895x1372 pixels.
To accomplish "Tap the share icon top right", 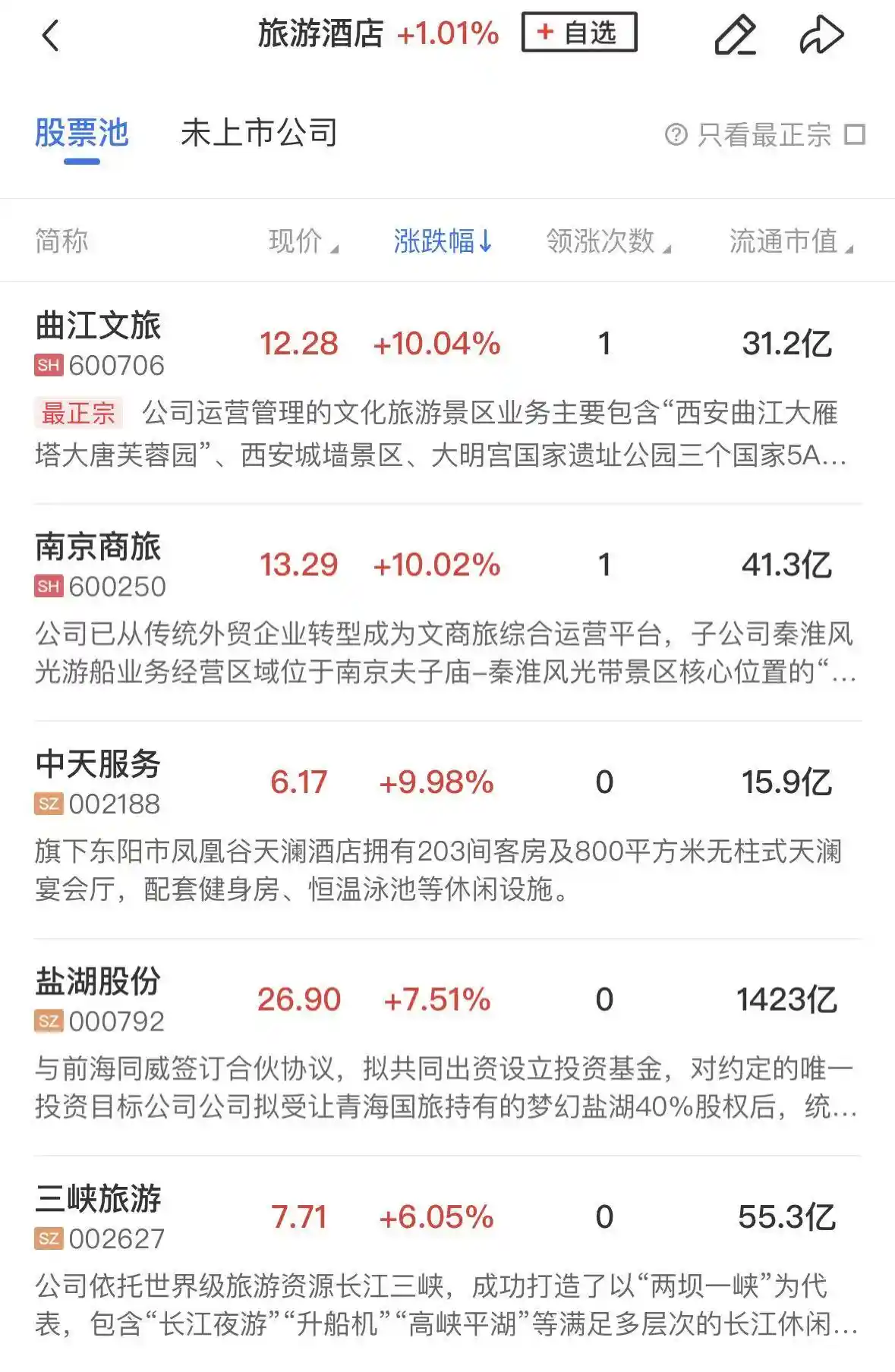I will click(822, 34).
